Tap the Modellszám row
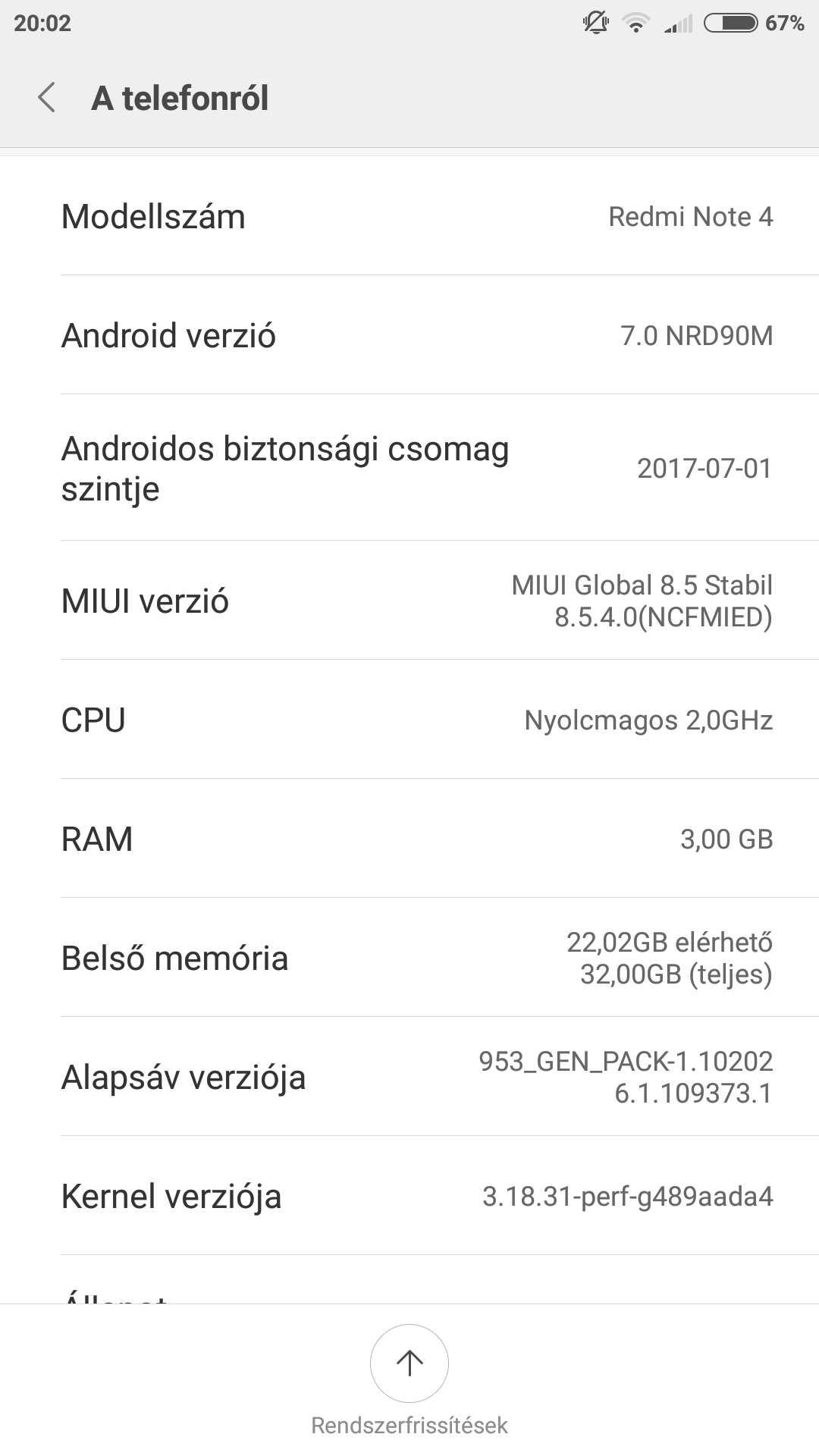Image resolution: width=819 pixels, height=1456 pixels. (x=409, y=217)
